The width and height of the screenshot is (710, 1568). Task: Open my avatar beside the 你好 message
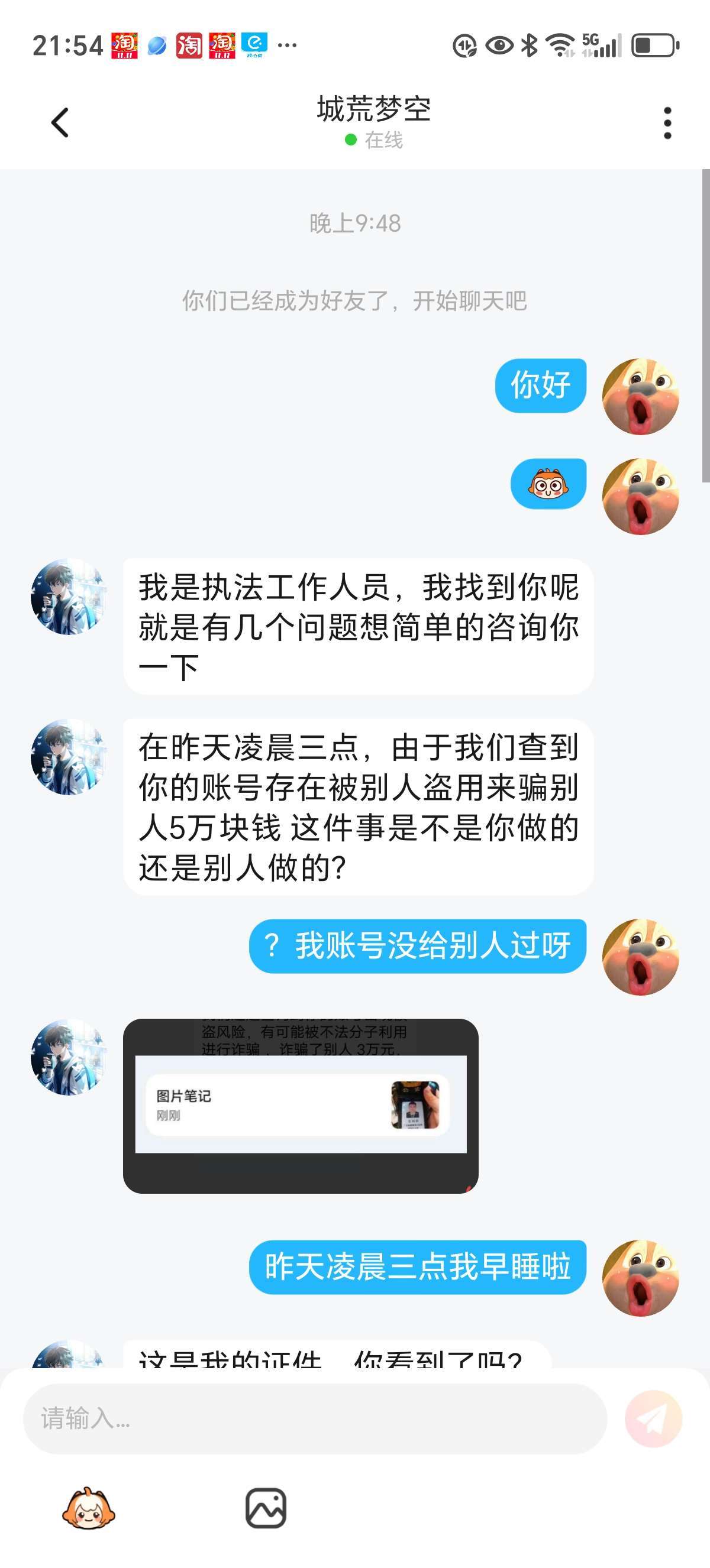(x=640, y=396)
